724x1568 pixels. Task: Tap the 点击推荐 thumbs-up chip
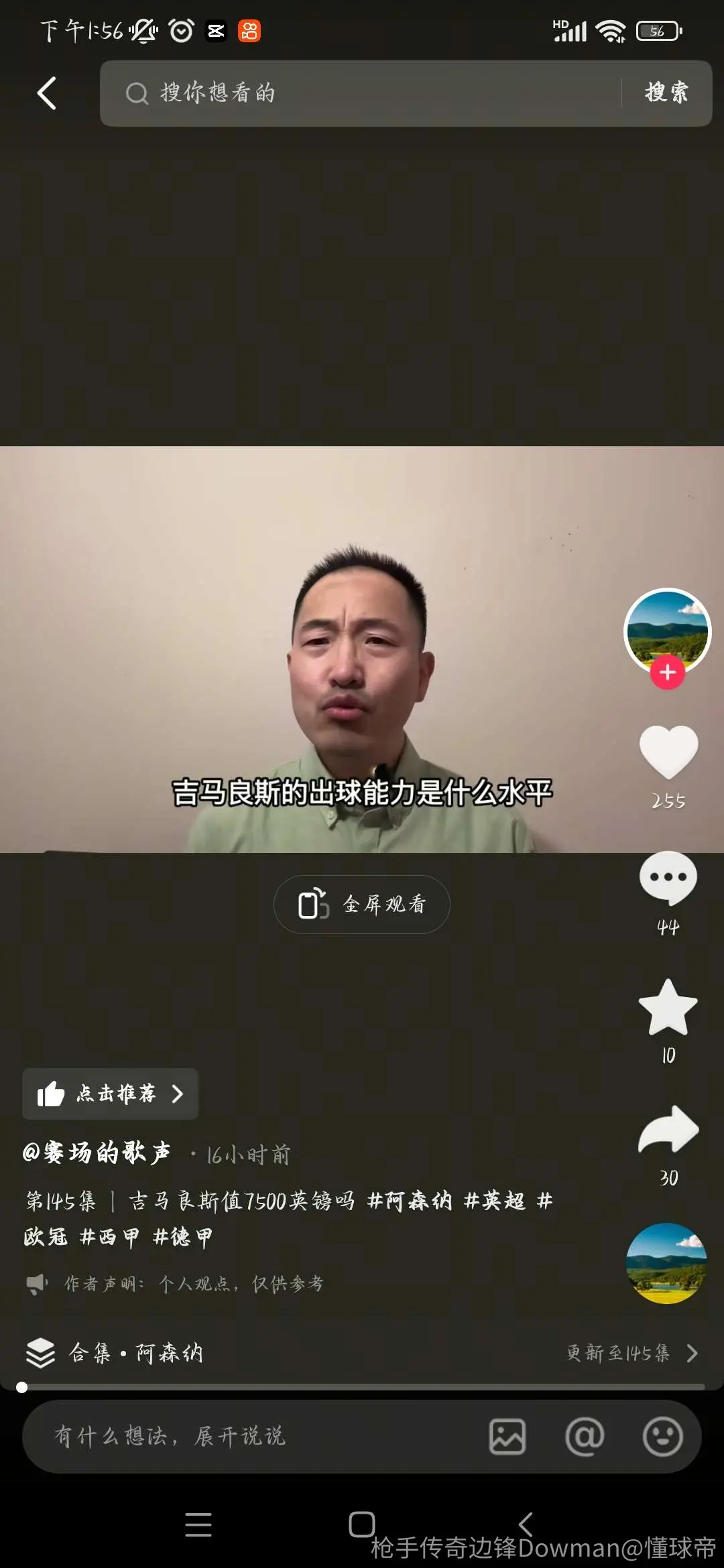[x=111, y=1094]
